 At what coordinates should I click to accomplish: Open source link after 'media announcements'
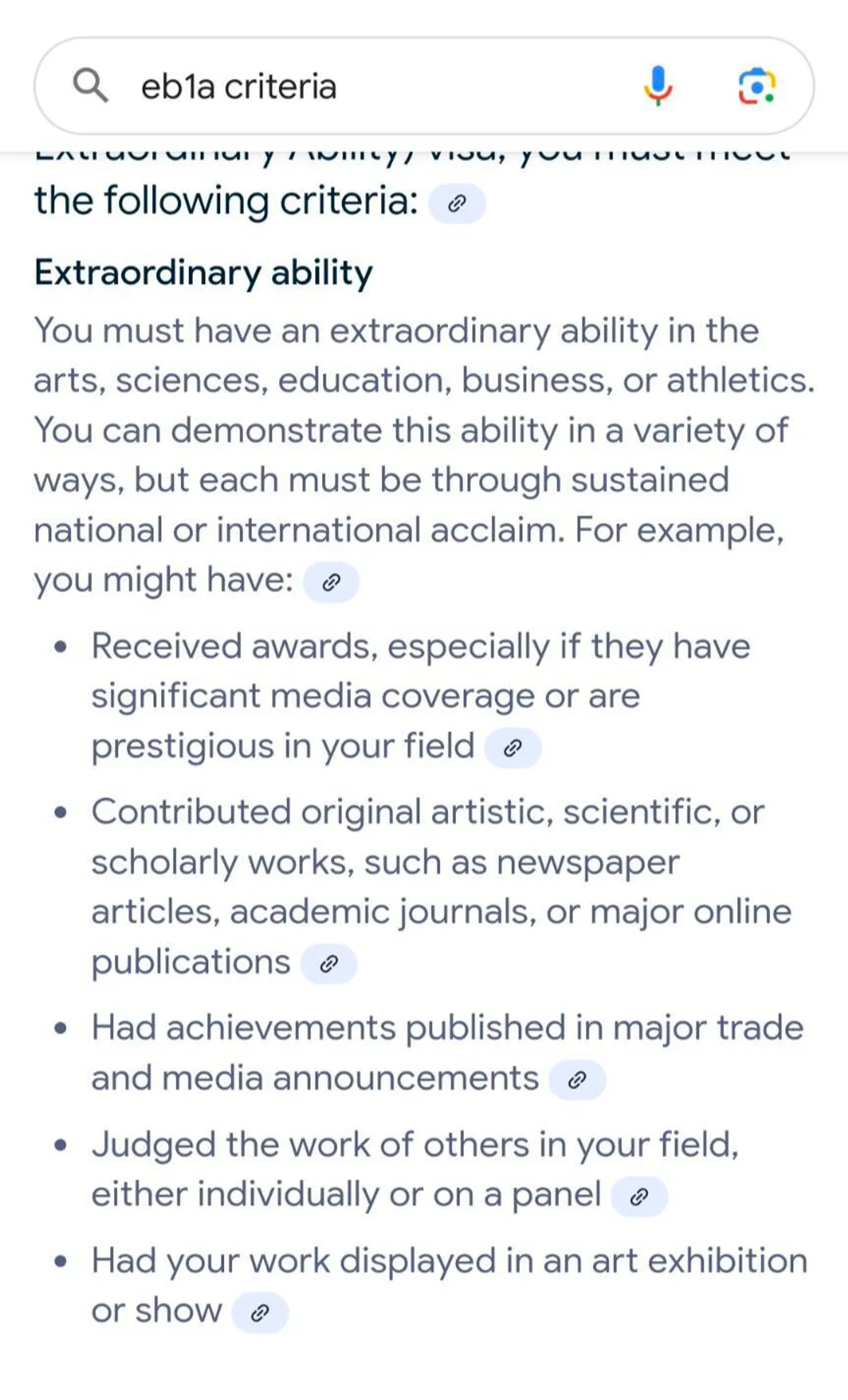577,1080
